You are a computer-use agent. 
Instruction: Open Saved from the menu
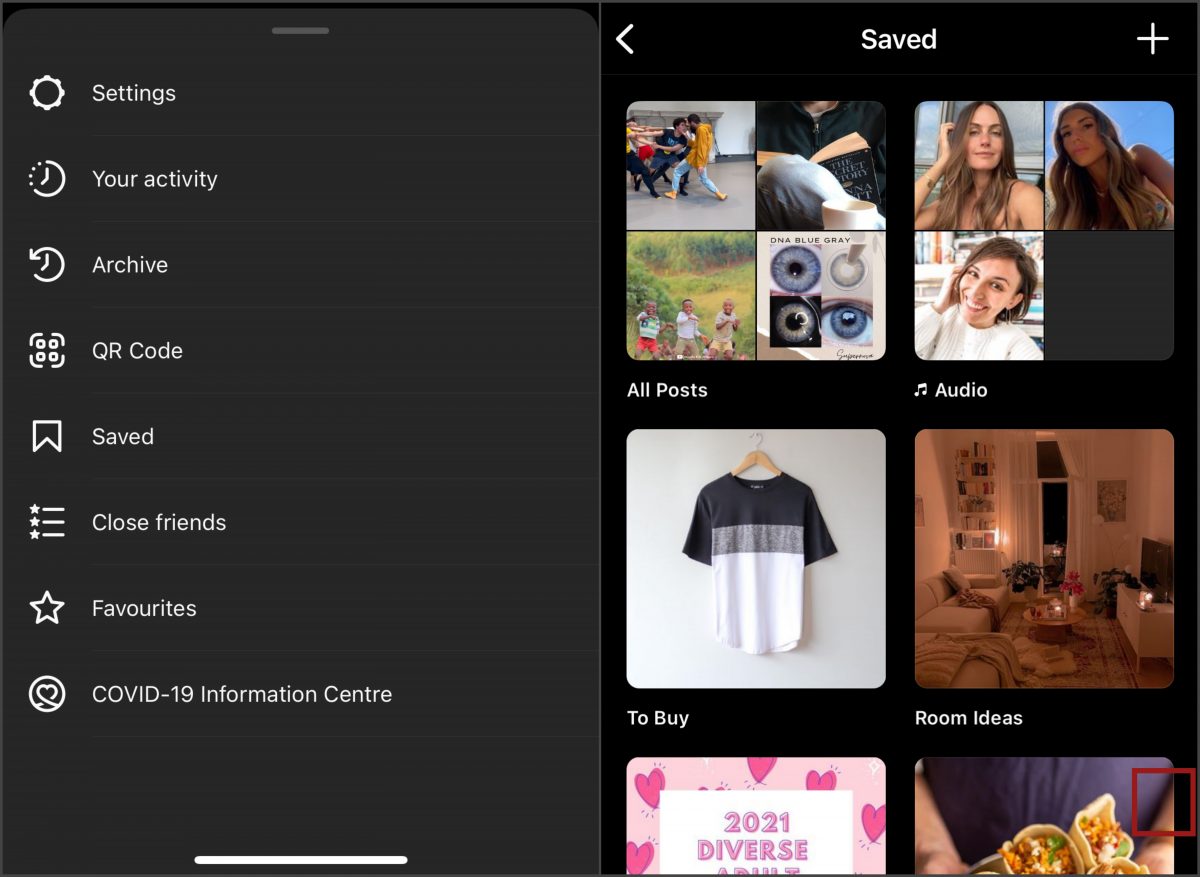coord(122,437)
